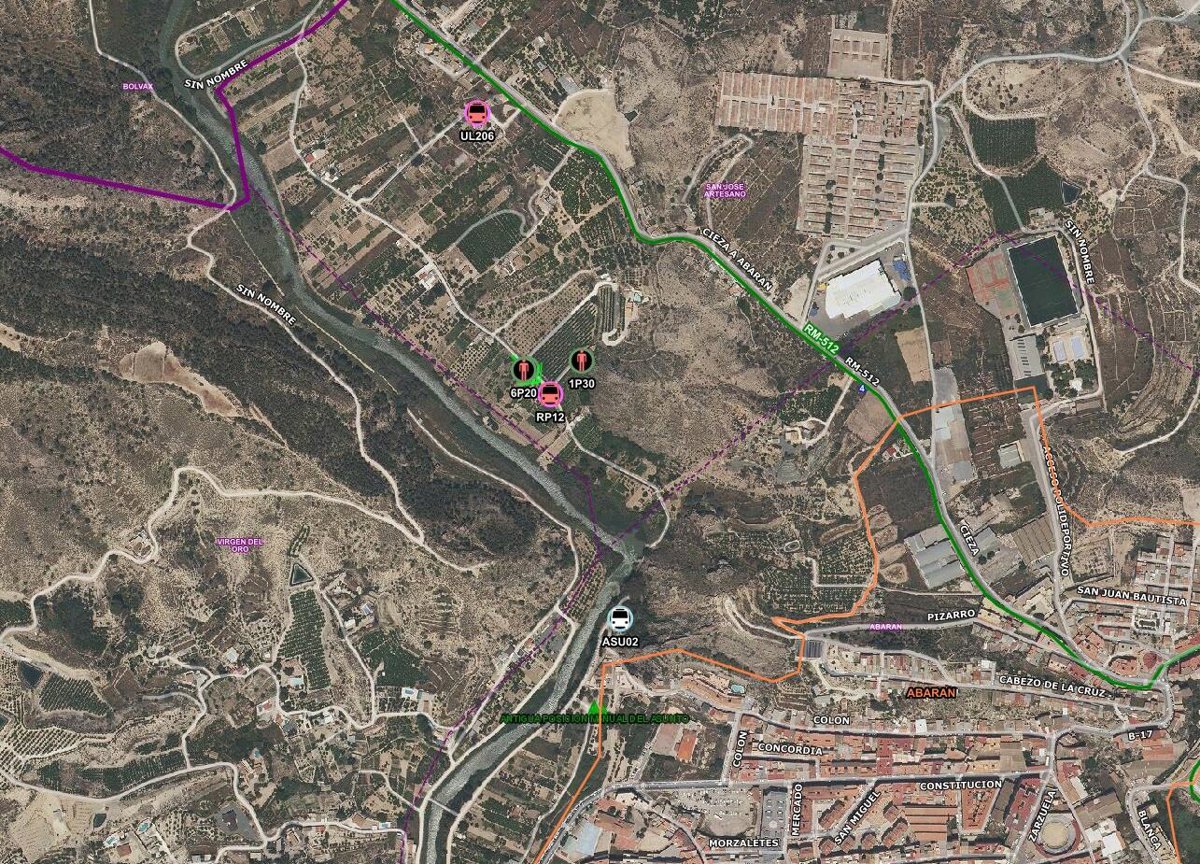1200x864 pixels.
Task: Tap the RP12 vehicle marker
Action: tap(550, 395)
